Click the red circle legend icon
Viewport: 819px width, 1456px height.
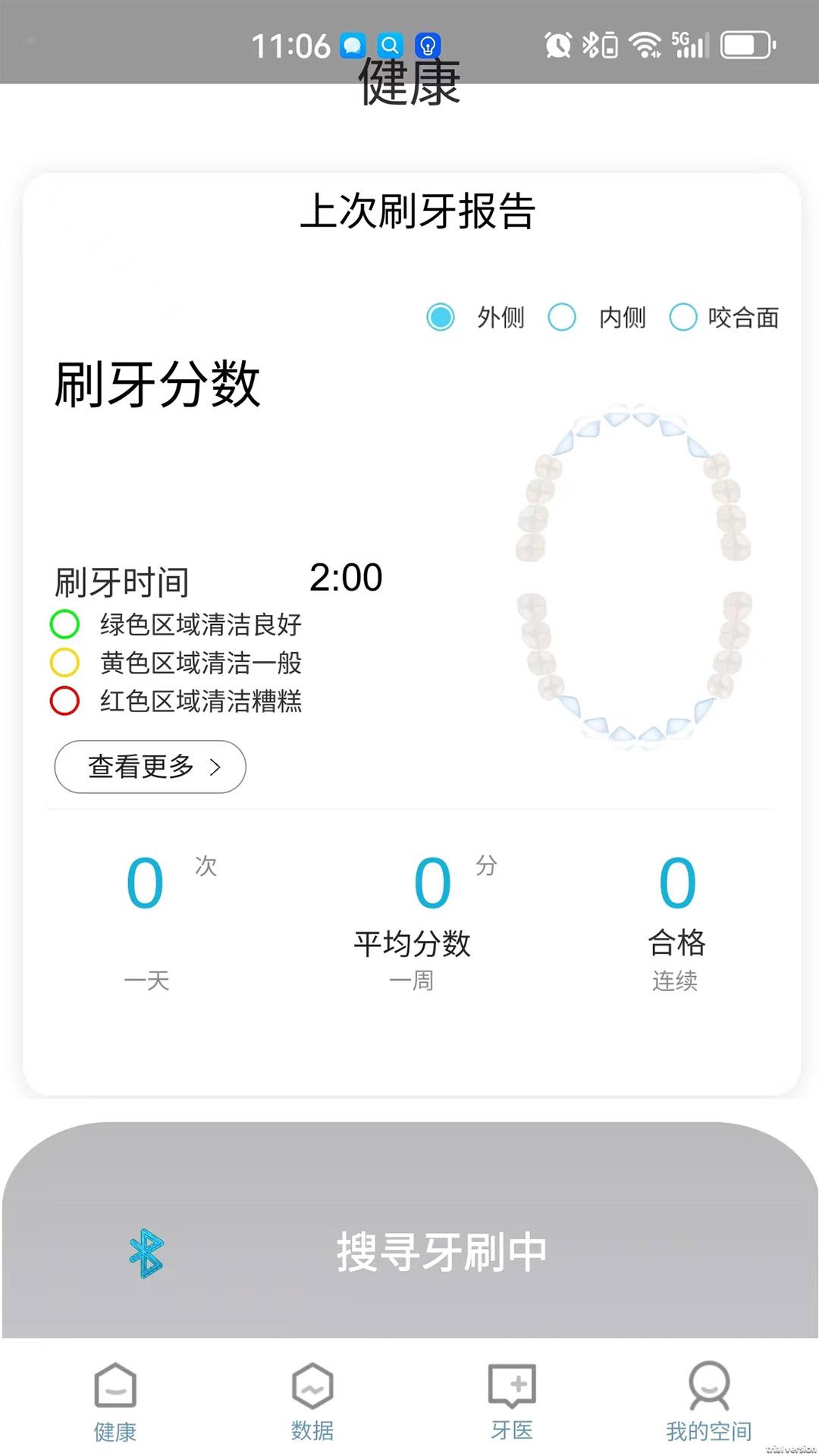point(64,702)
